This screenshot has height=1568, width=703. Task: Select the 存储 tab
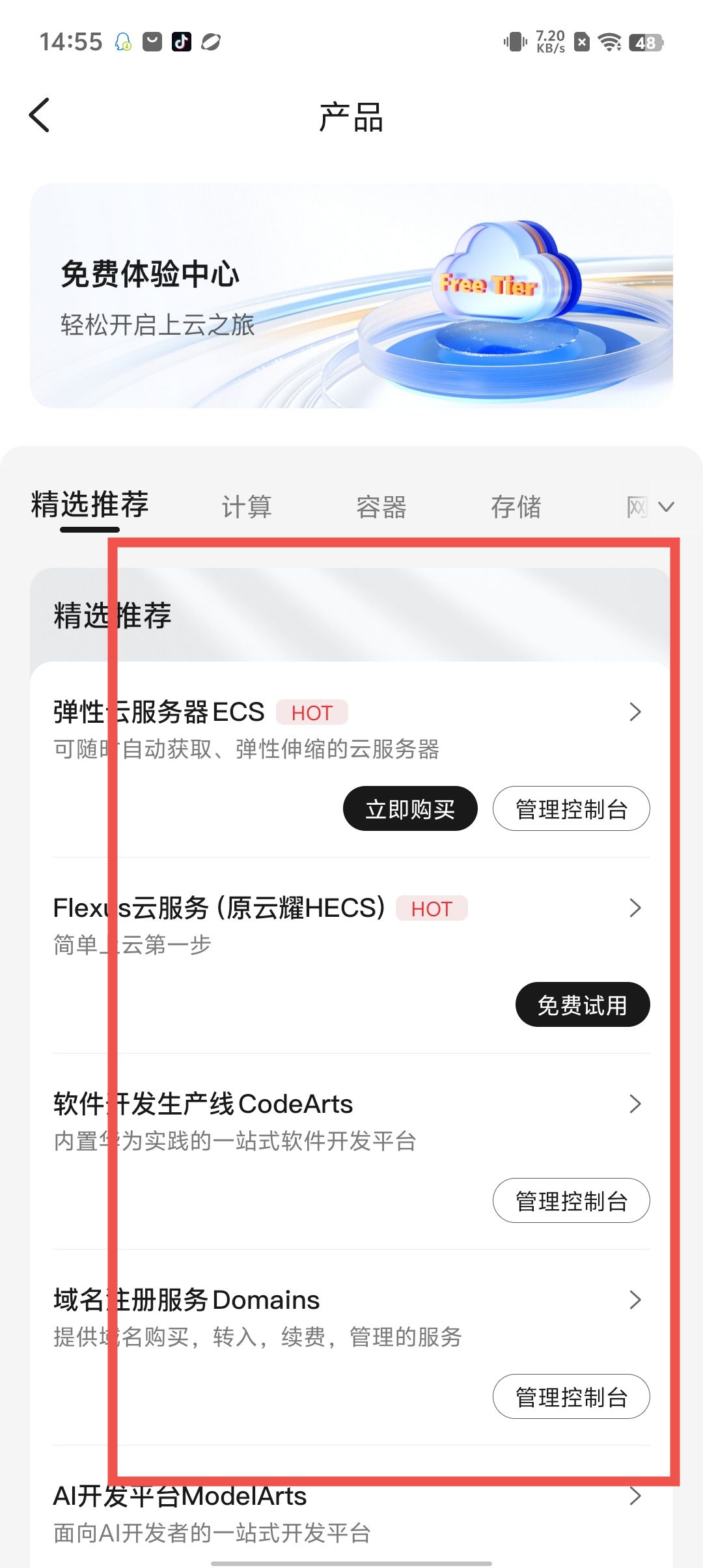(x=516, y=507)
